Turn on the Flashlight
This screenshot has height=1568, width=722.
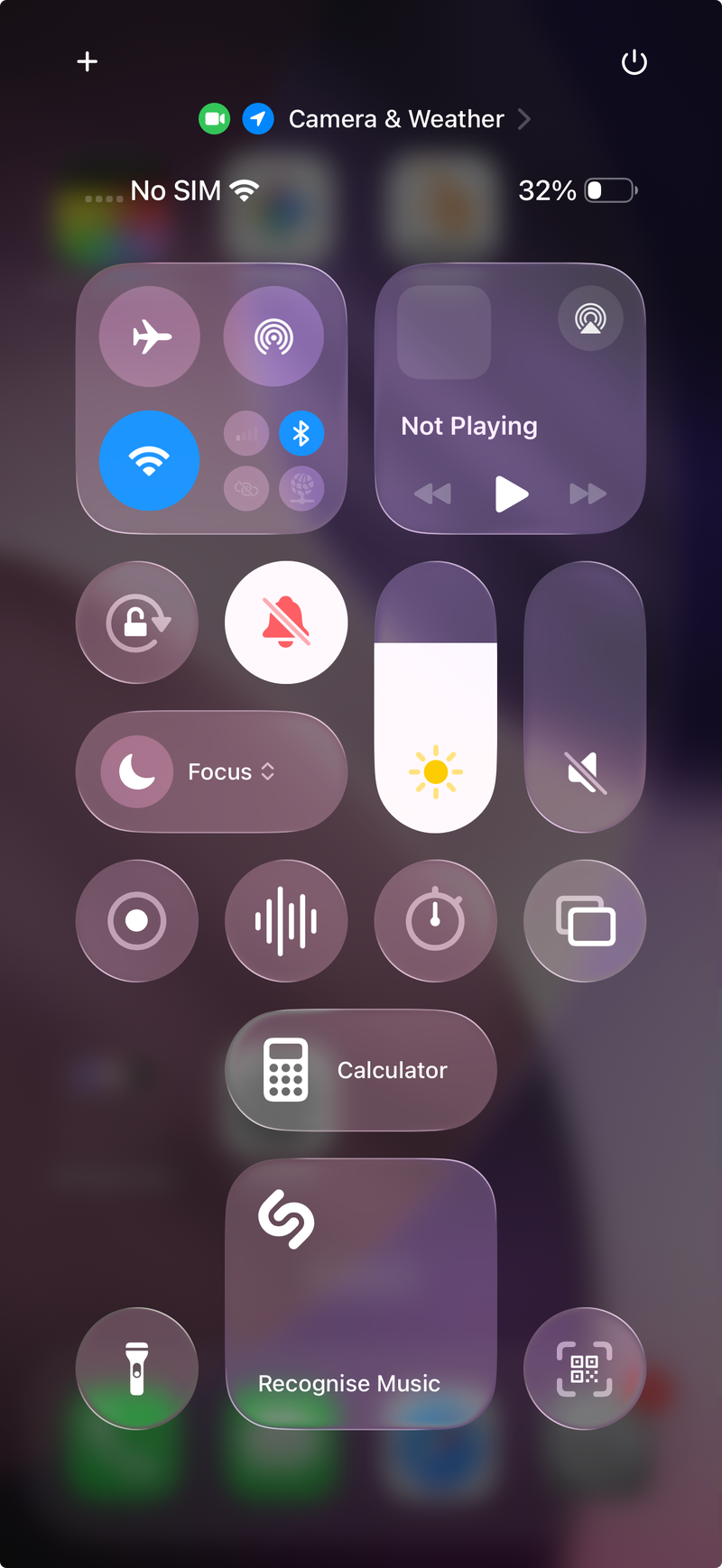[136, 1368]
